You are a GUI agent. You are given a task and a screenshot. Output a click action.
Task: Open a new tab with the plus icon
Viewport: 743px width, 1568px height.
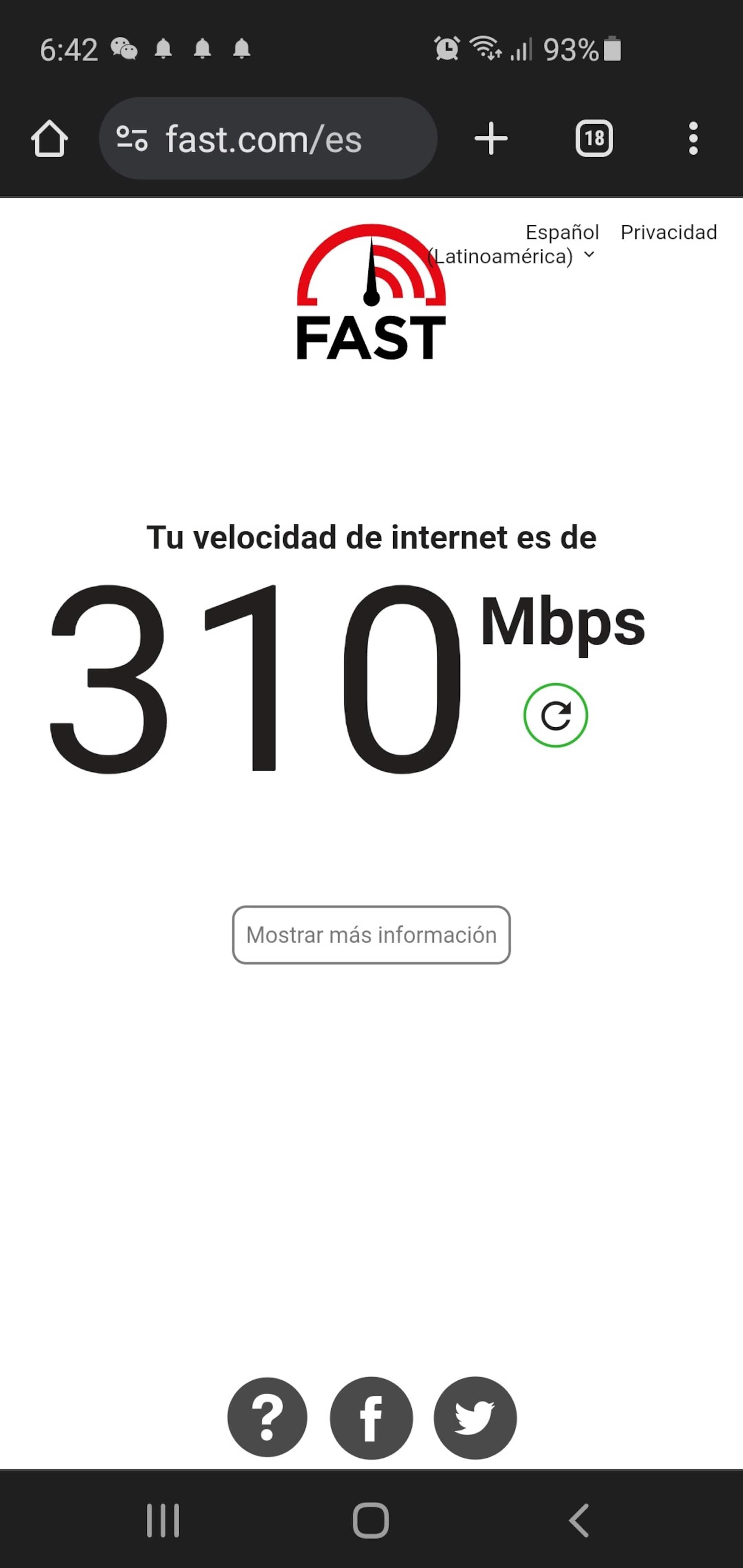click(491, 139)
